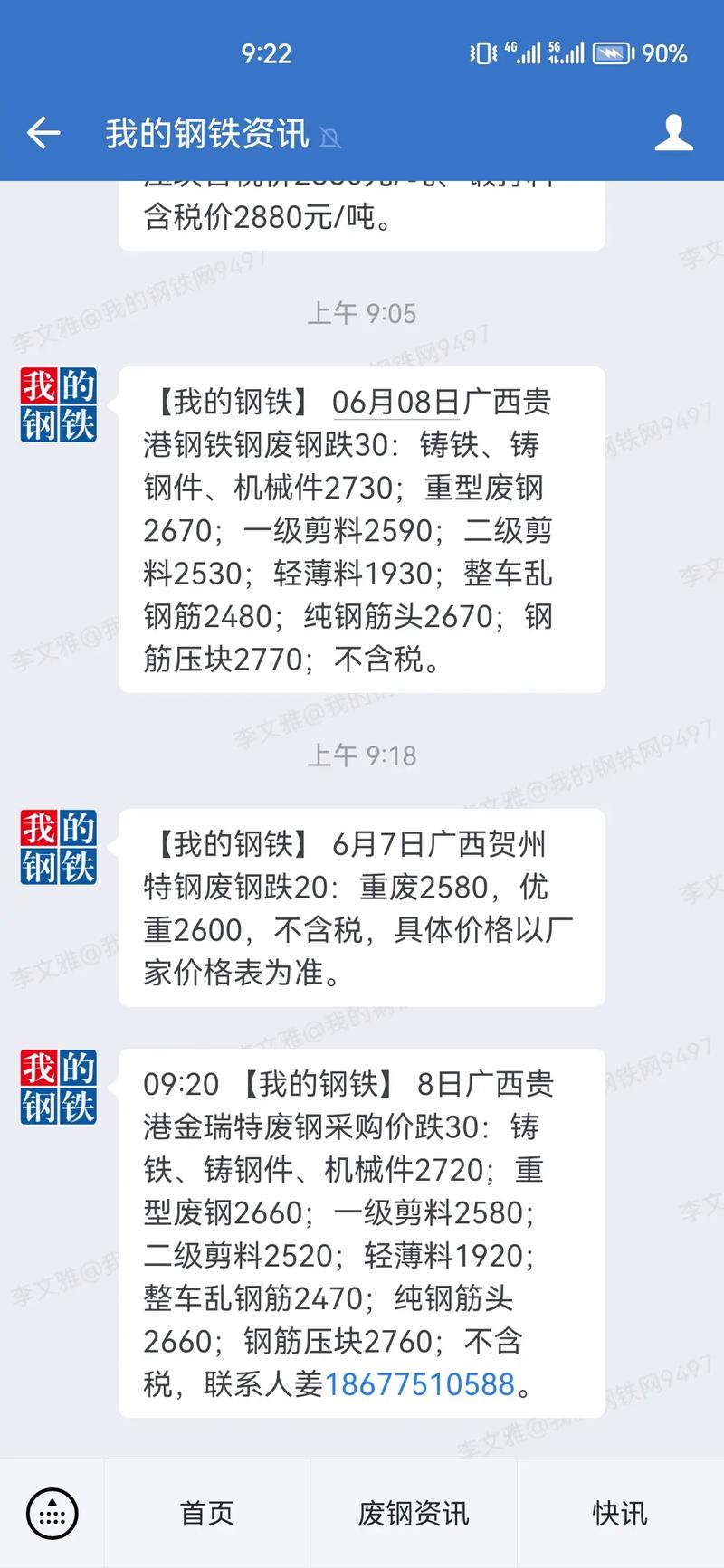This screenshot has width=724, height=1568.
Task: Open the contact profile icon top right
Action: (673, 132)
